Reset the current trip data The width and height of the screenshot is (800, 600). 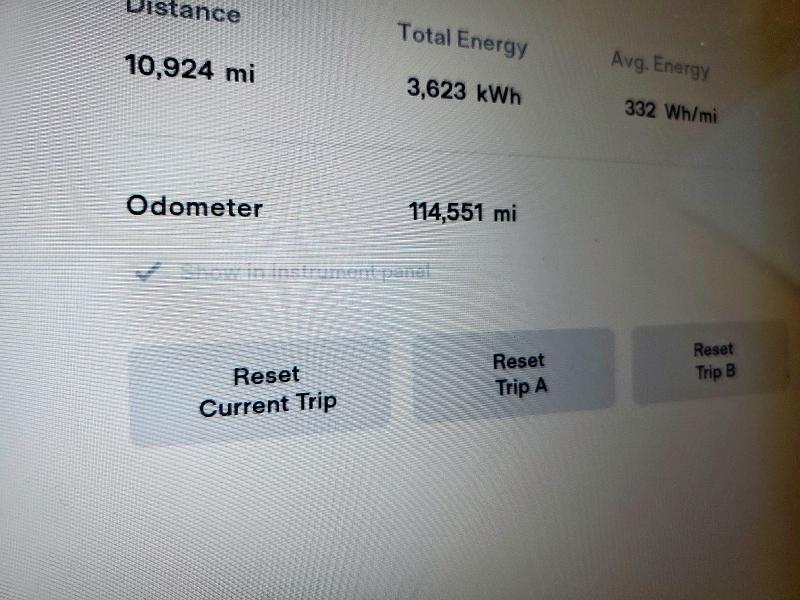pyautogui.click(x=266, y=390)
